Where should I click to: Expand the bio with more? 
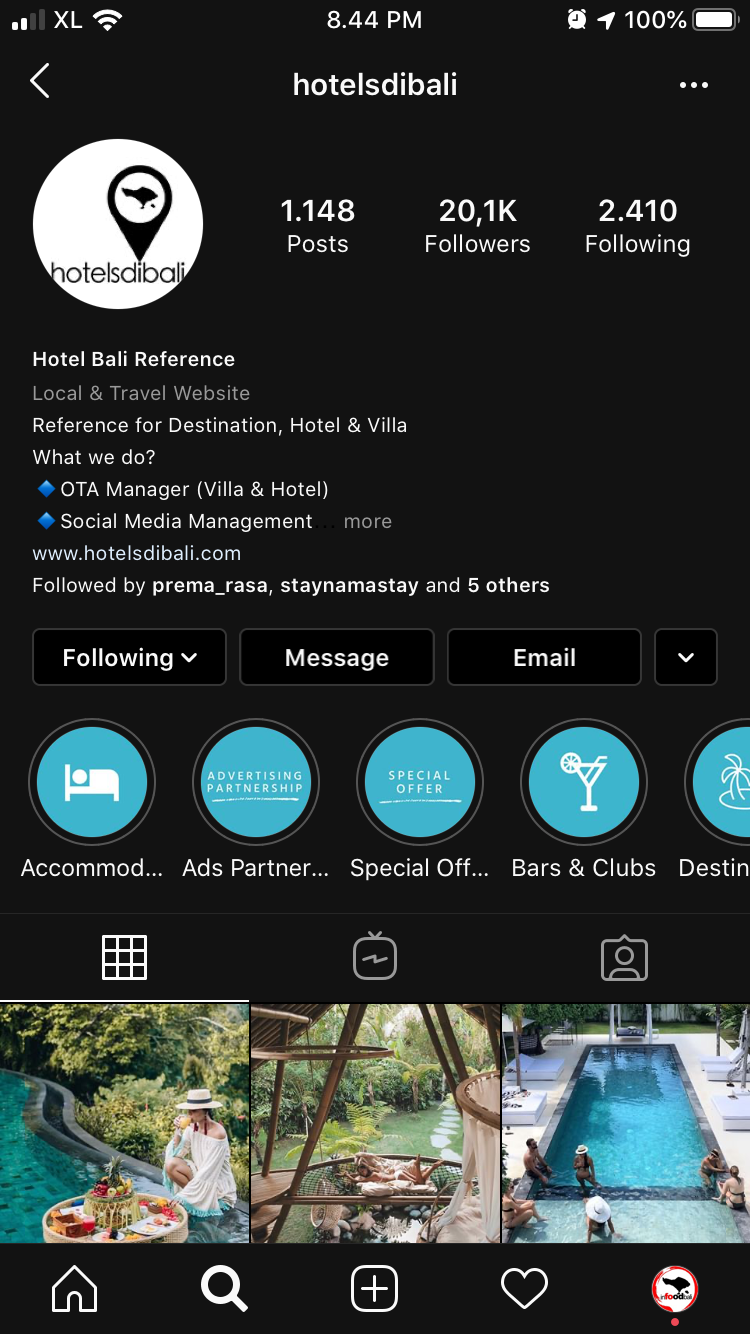coord(367,521)
